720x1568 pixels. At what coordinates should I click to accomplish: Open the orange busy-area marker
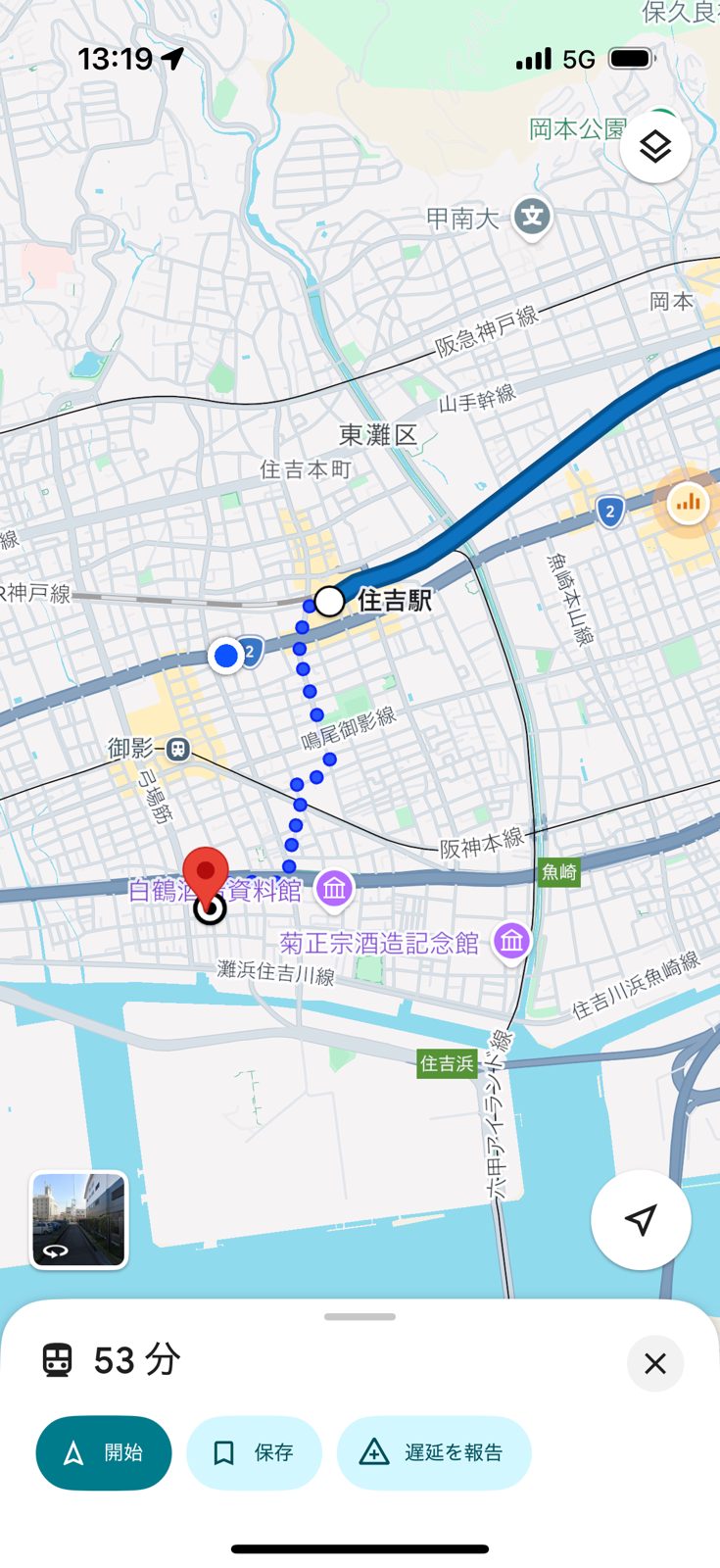[688, 504]
